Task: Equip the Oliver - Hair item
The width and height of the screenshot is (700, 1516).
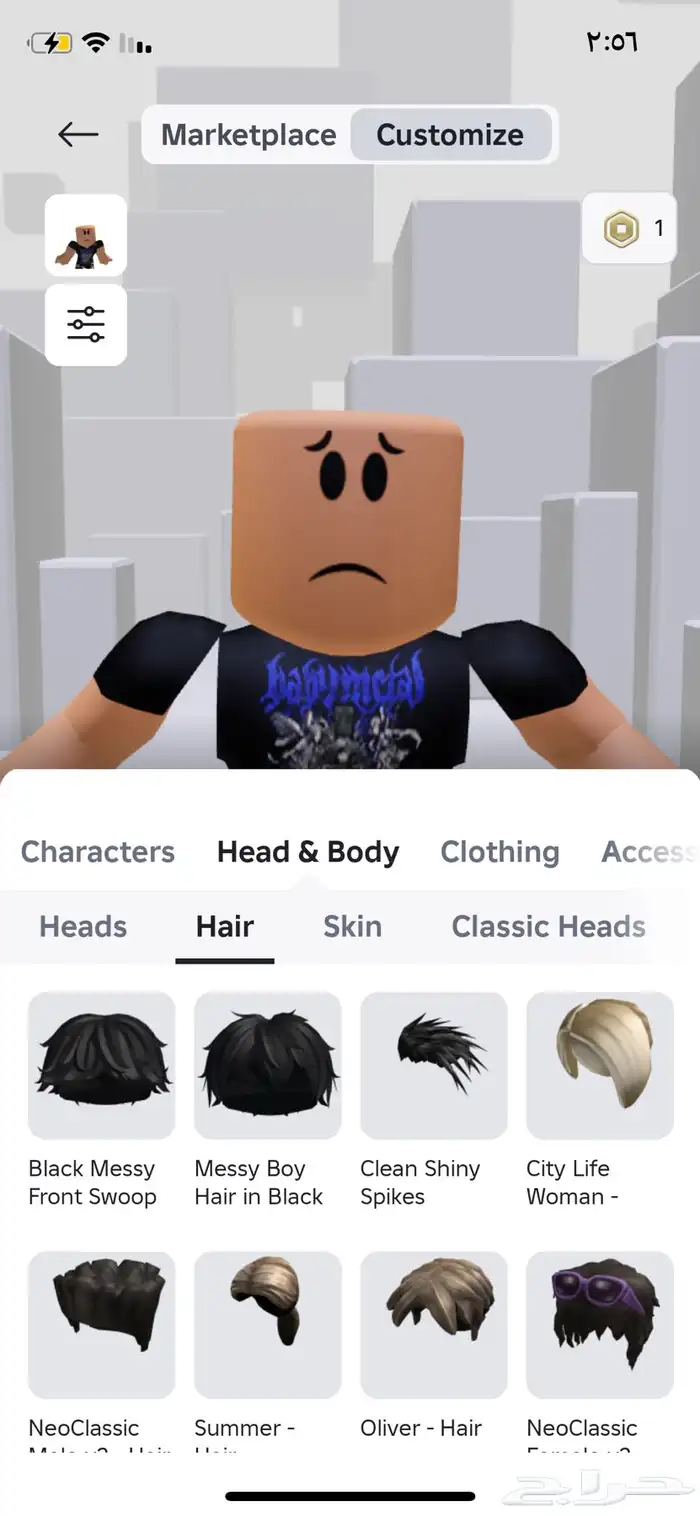Action: tap(433, 1324)
